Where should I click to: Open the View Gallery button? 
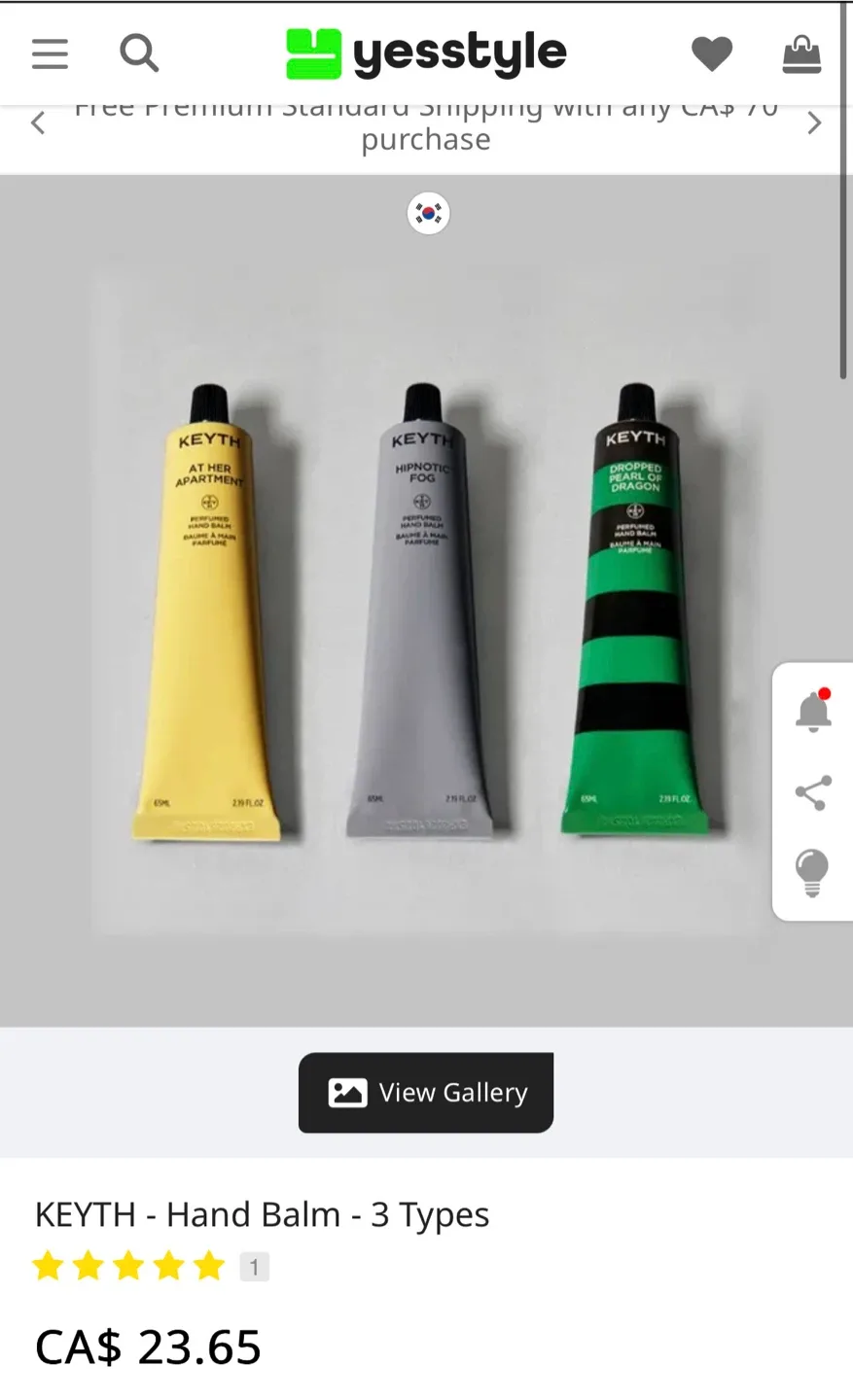(x=426, y=1092)
